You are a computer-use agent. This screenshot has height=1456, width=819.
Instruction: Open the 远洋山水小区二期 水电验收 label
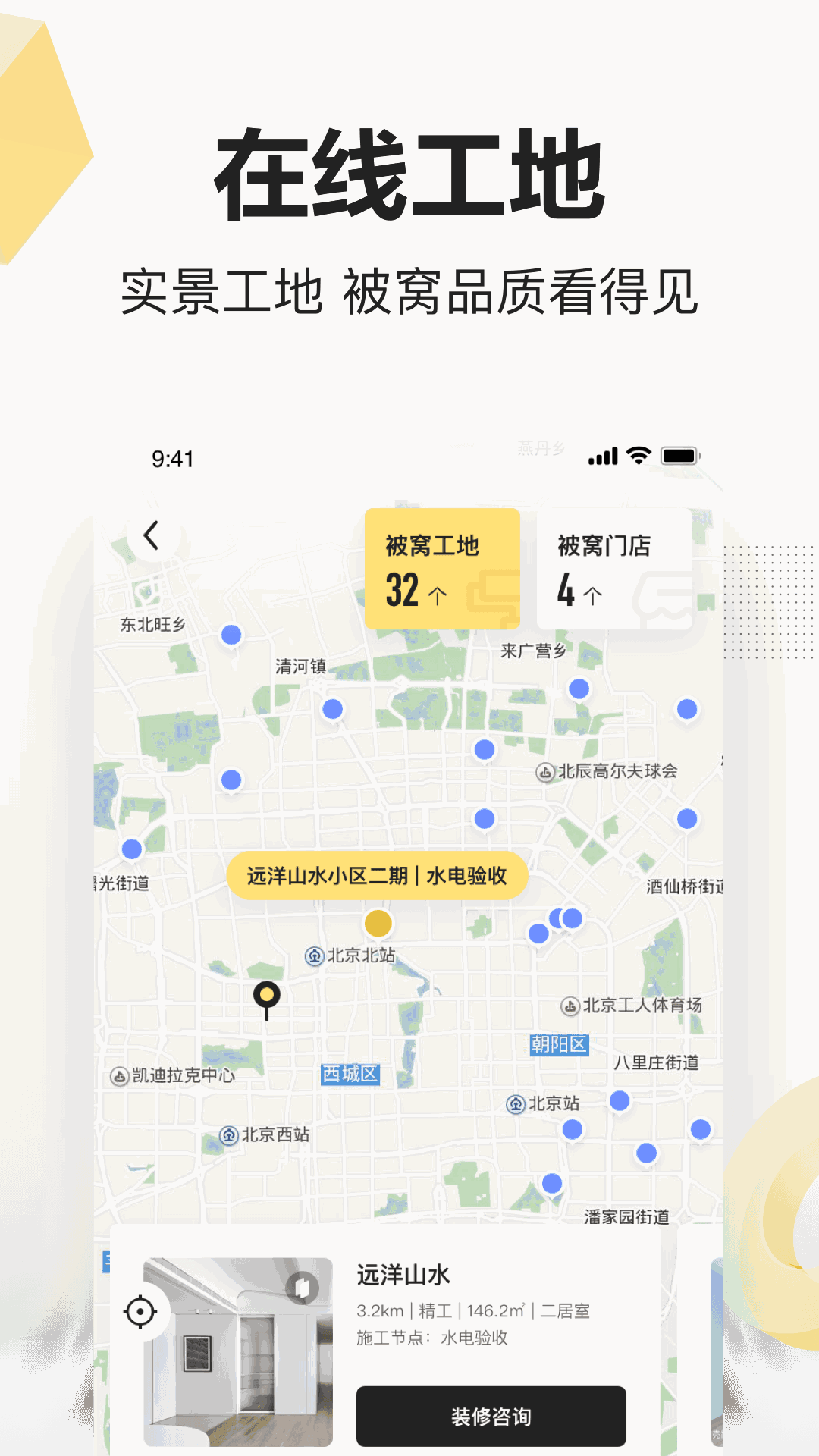(x=377, y=874)
